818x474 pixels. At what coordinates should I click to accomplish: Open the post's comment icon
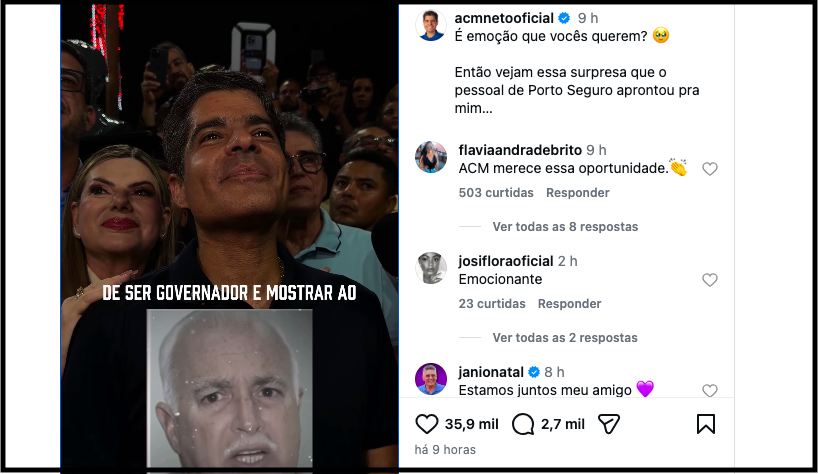523,424
